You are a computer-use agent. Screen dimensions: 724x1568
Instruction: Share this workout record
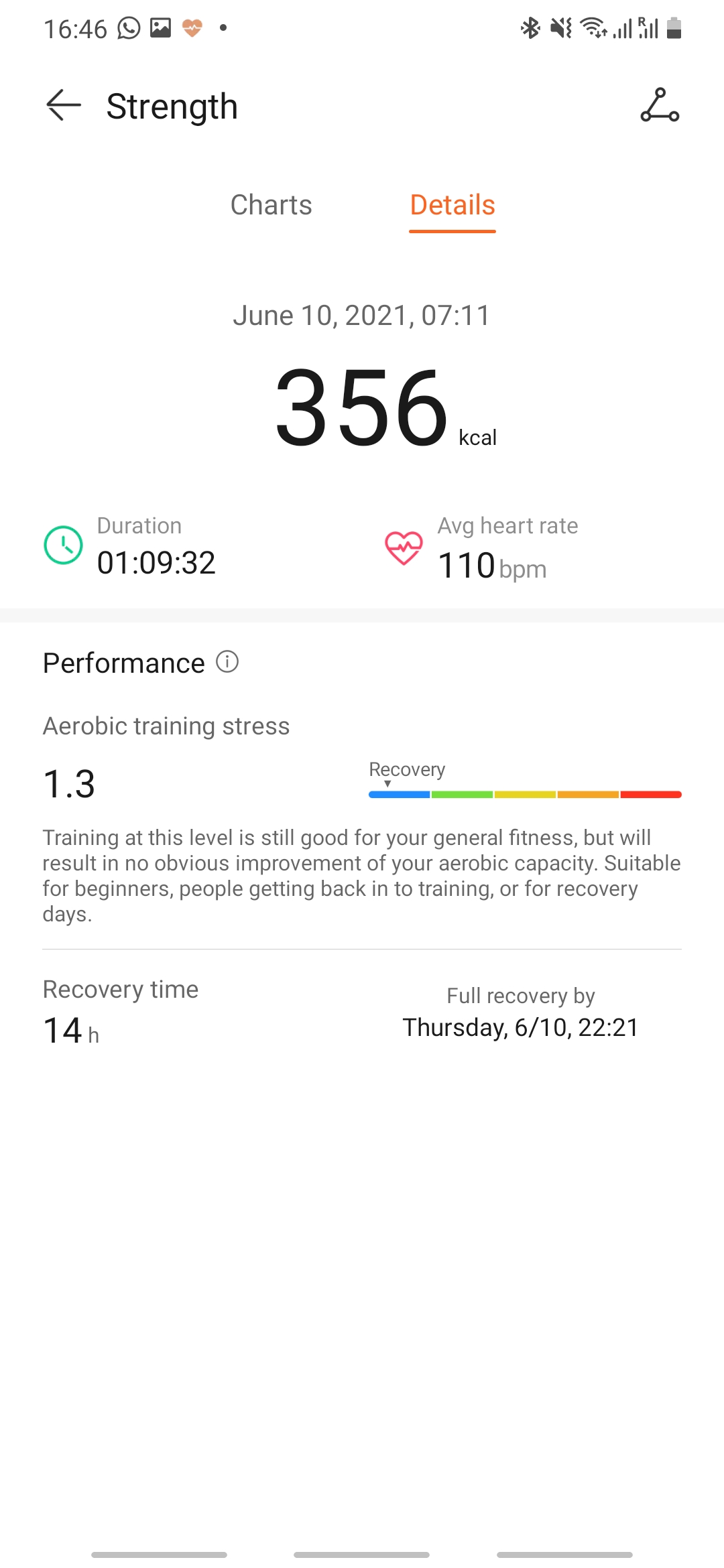click(x=660, y=106)
